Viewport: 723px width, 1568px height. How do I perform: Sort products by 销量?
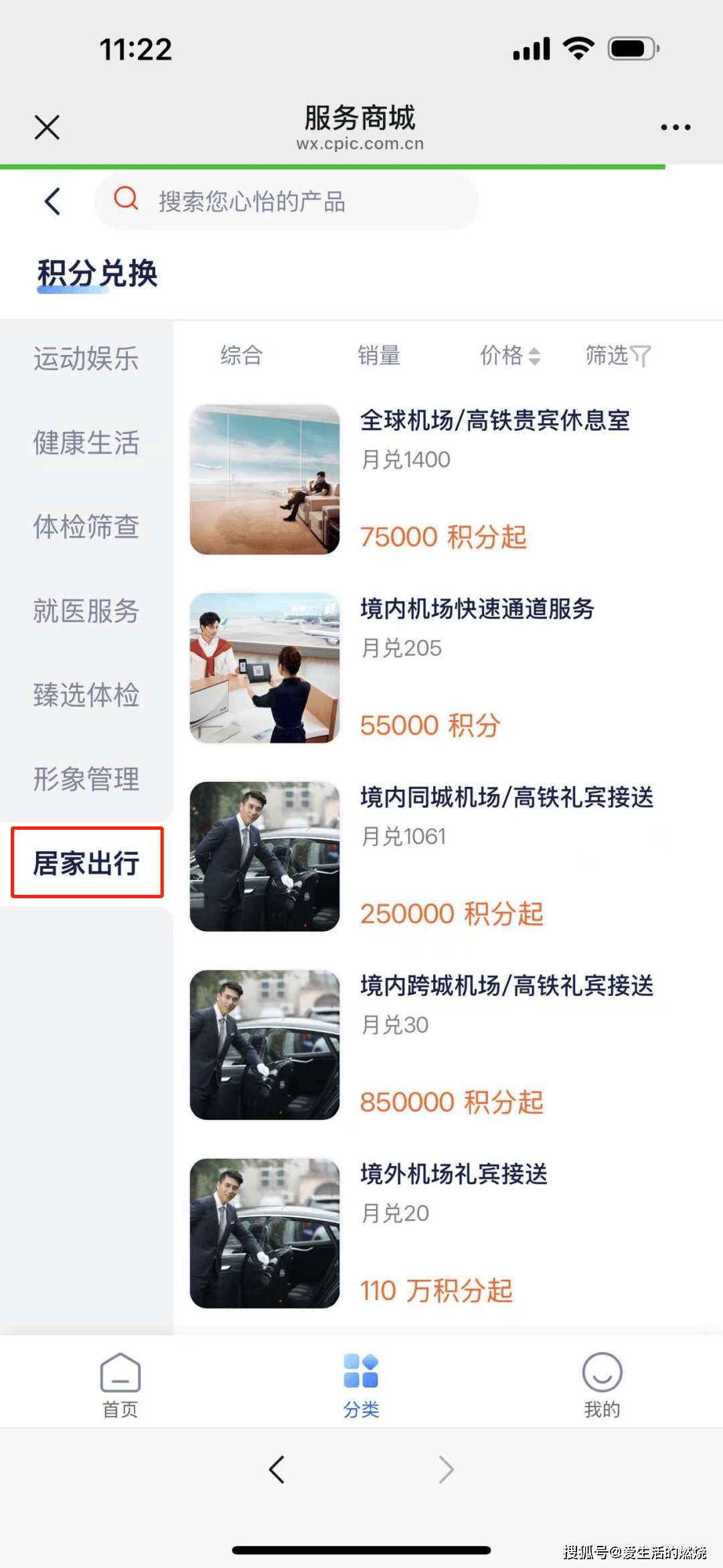pyautogui.click(x=378, y=355)
